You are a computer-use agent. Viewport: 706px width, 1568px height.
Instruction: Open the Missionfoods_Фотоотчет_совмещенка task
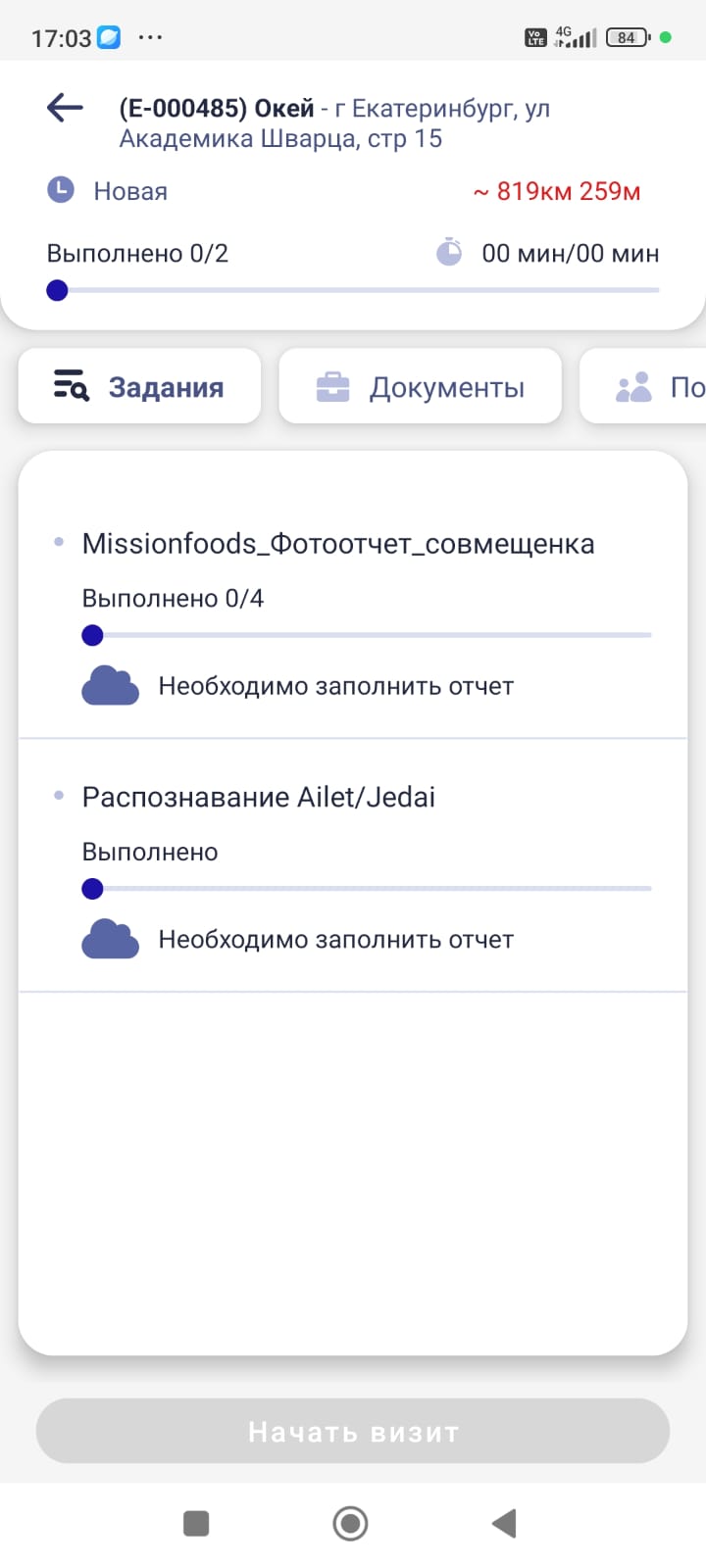point(353,614)
